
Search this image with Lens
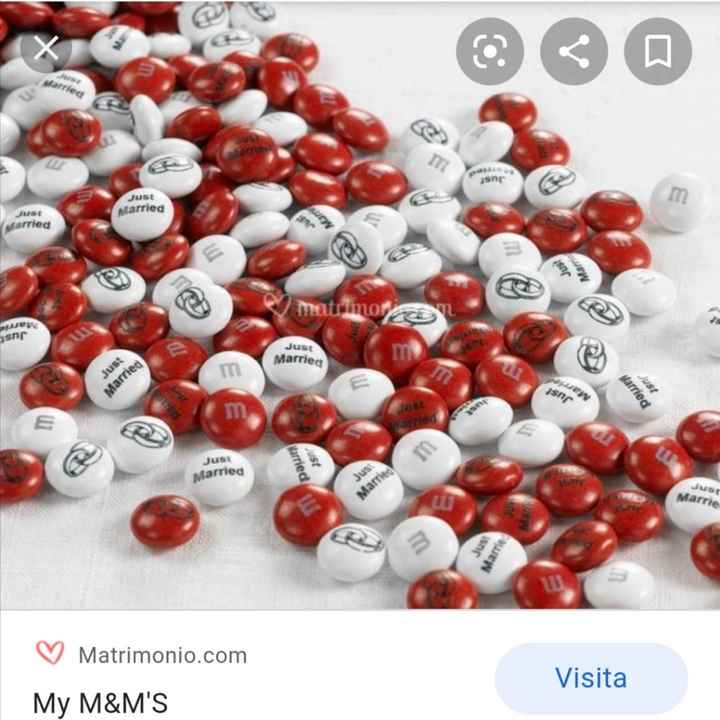pyautogui.click(x=490, y=51)
